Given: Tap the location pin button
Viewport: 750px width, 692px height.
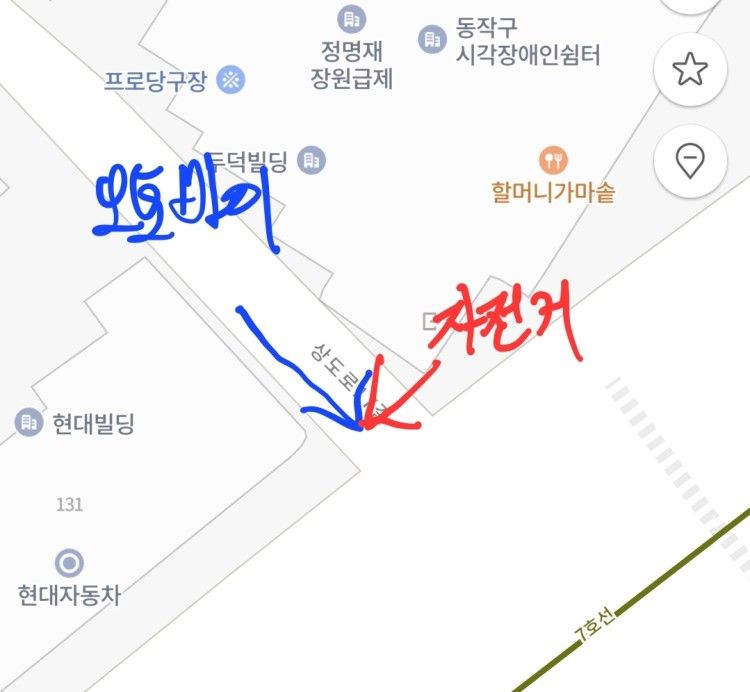Looking at the screenshot, I should 689,159.
